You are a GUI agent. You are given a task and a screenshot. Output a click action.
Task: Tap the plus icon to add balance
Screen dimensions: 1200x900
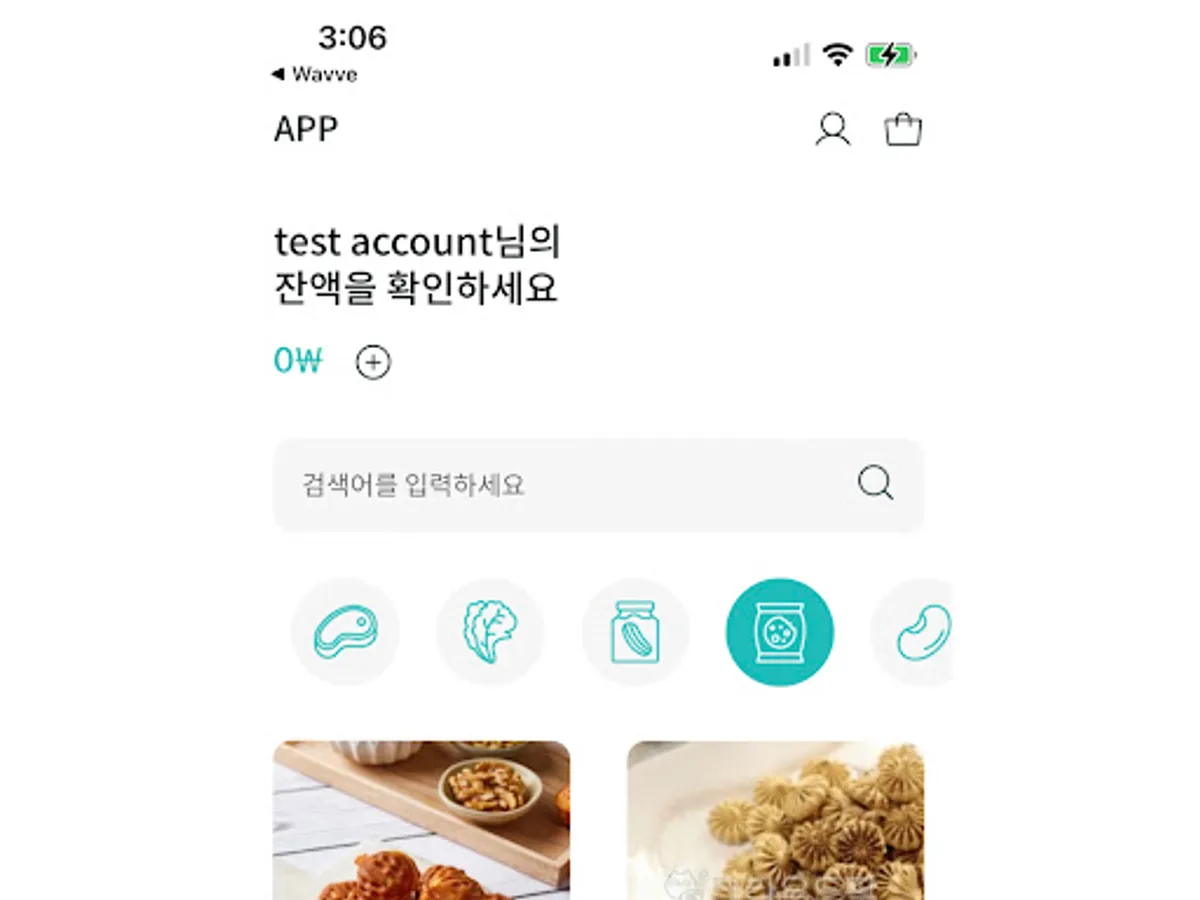373,362
